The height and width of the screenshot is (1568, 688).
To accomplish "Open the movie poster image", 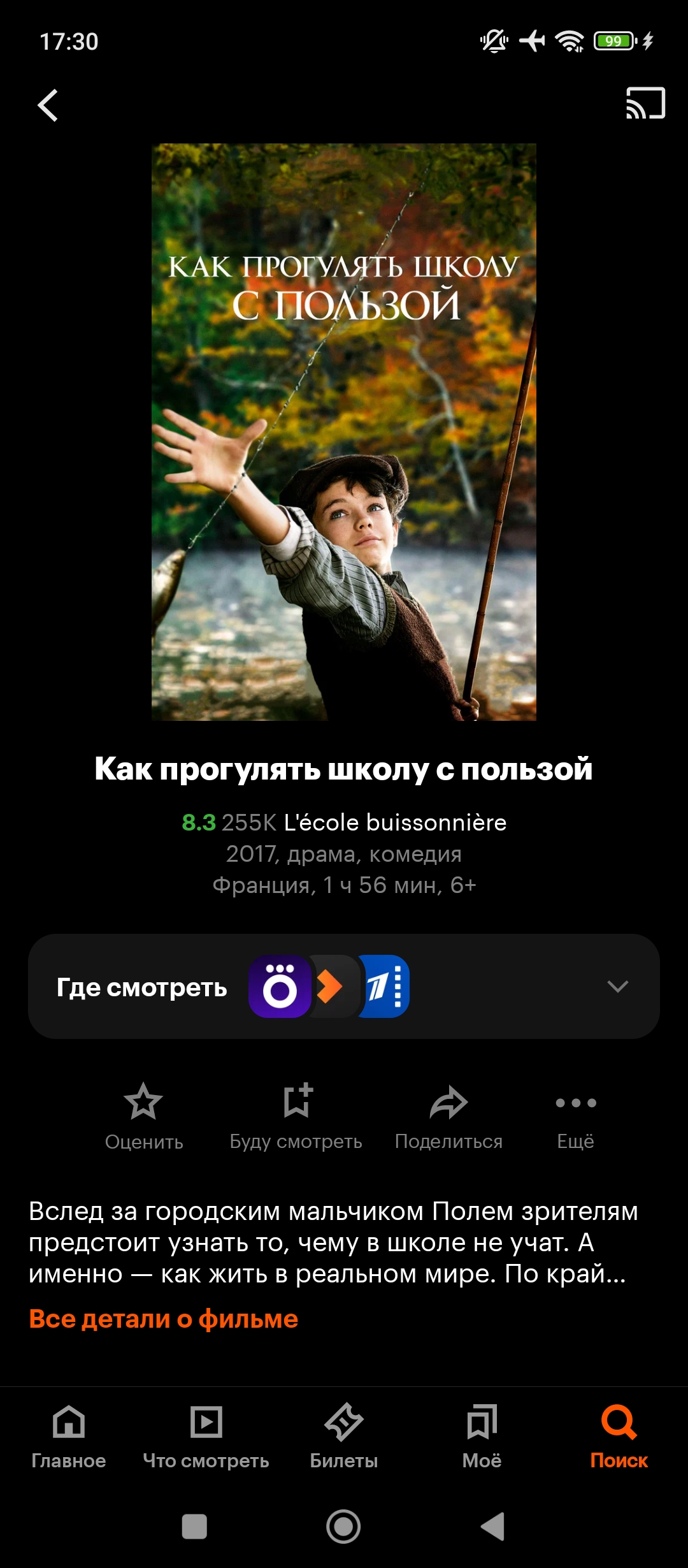I will pos(344,432).
